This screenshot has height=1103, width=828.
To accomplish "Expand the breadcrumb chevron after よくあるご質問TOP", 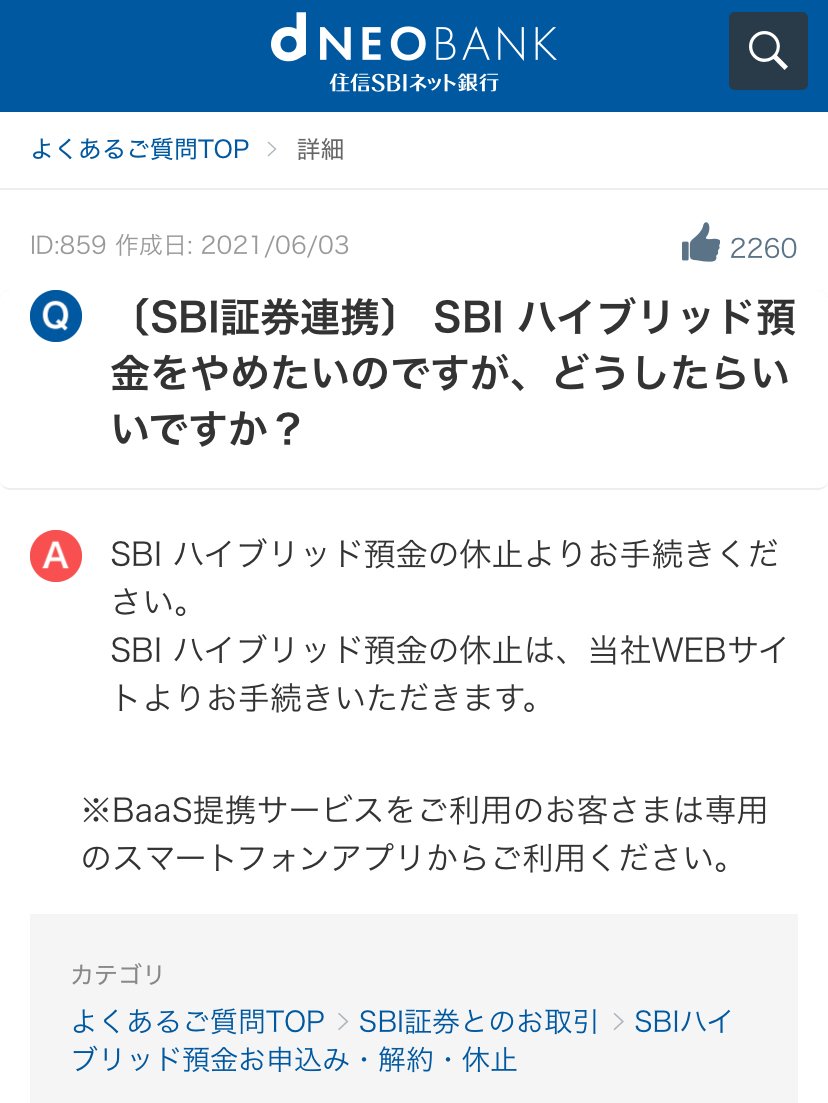I will [x=271, y=148].
